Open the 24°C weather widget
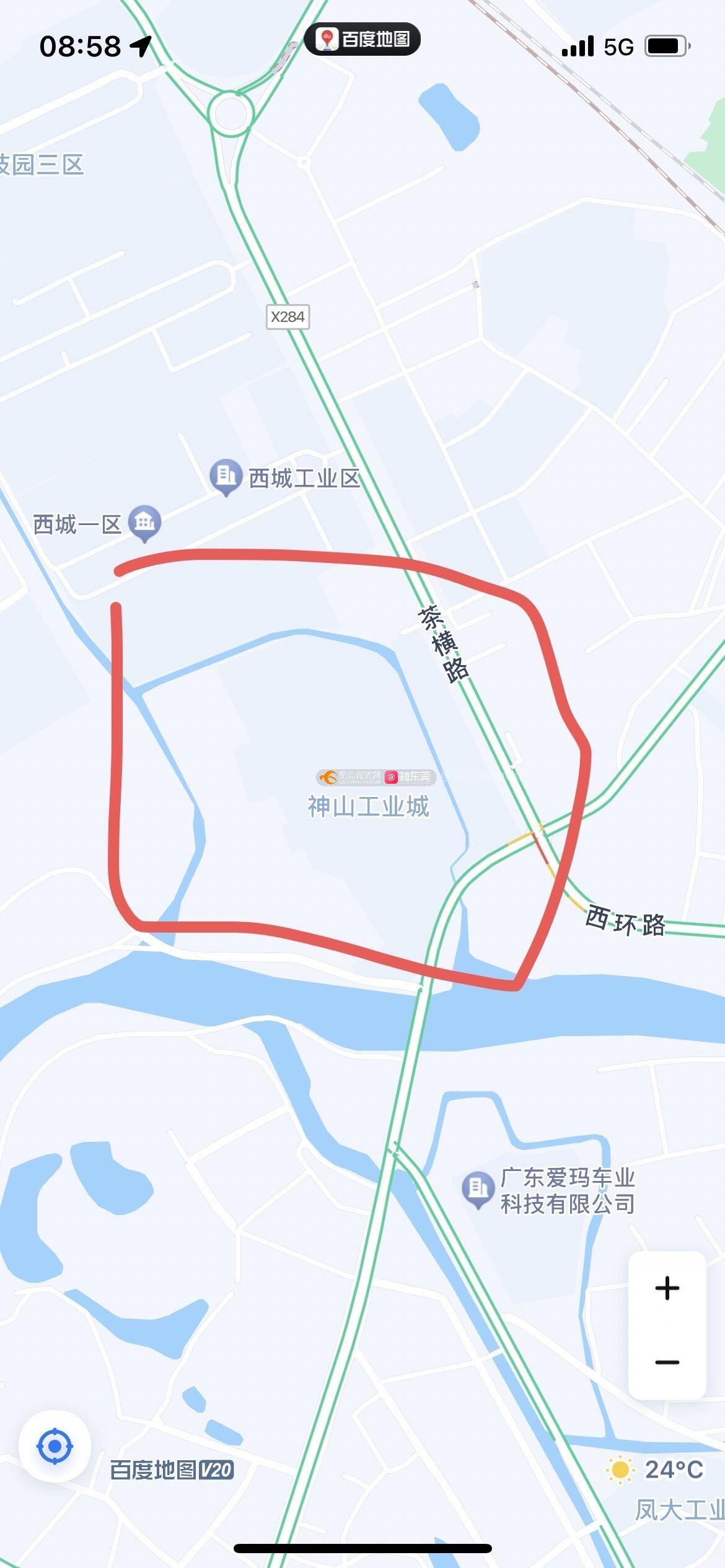 click(657, 1469)
